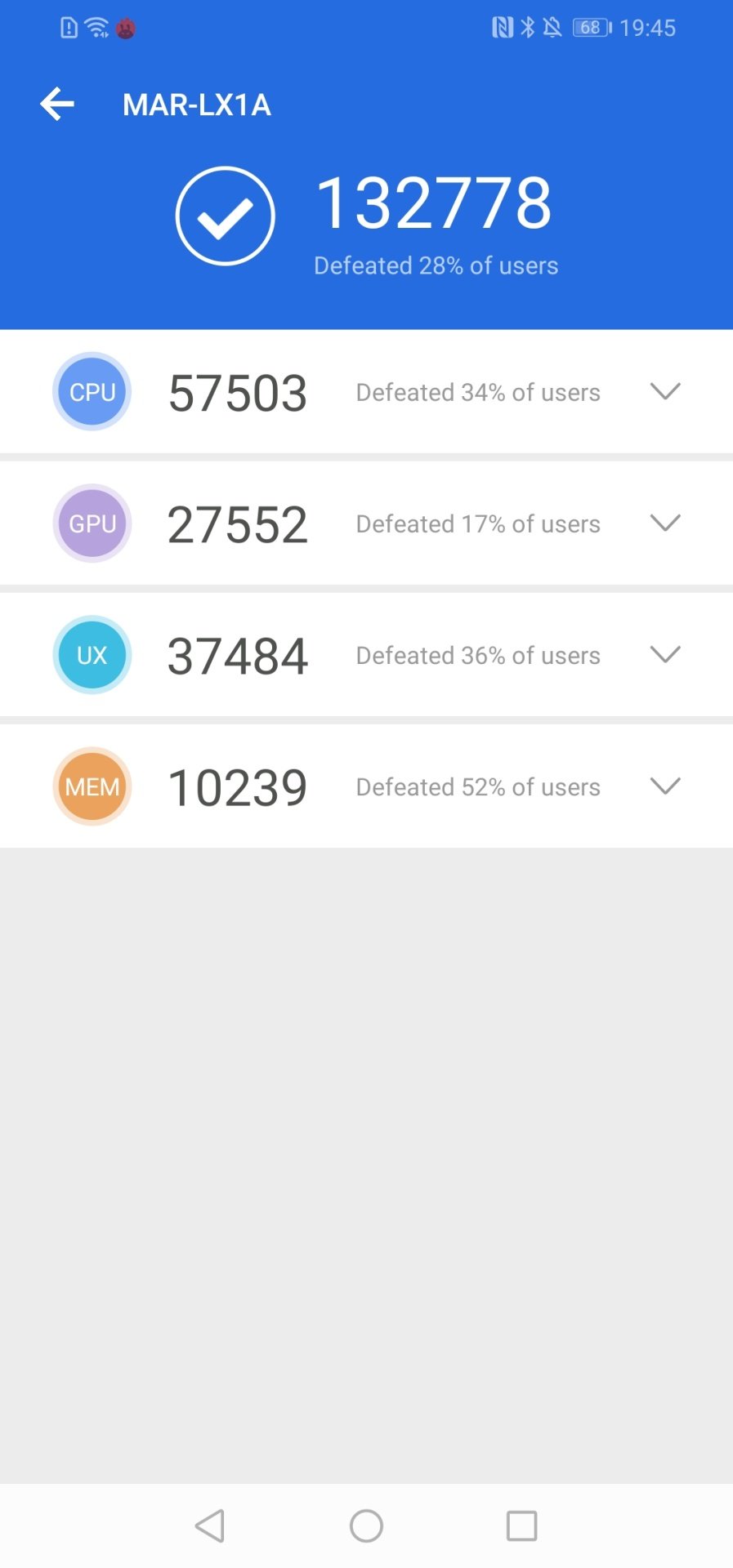Tap the system home button

point(366,1526)
